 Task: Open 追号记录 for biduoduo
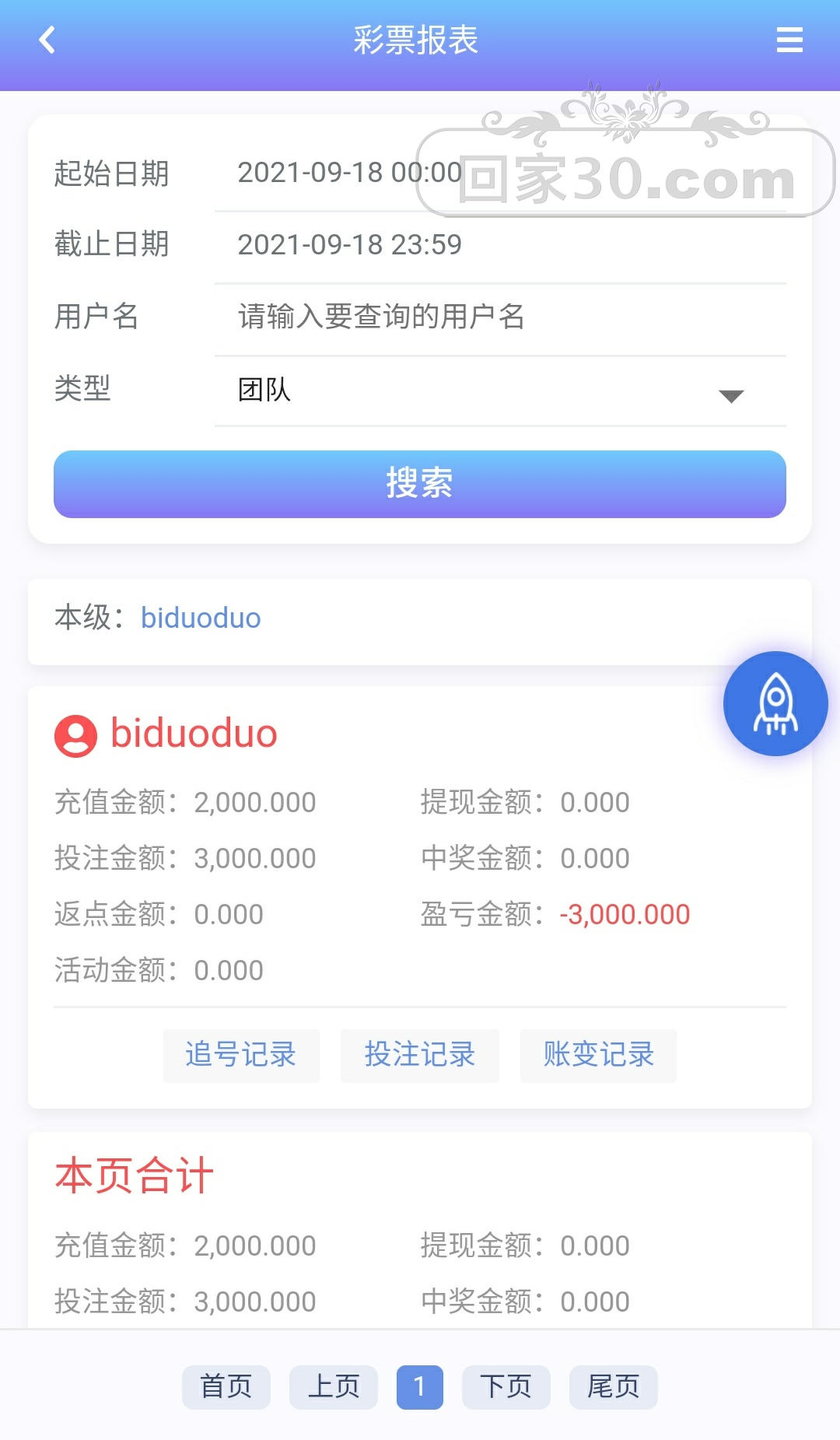click(241, 1055)
